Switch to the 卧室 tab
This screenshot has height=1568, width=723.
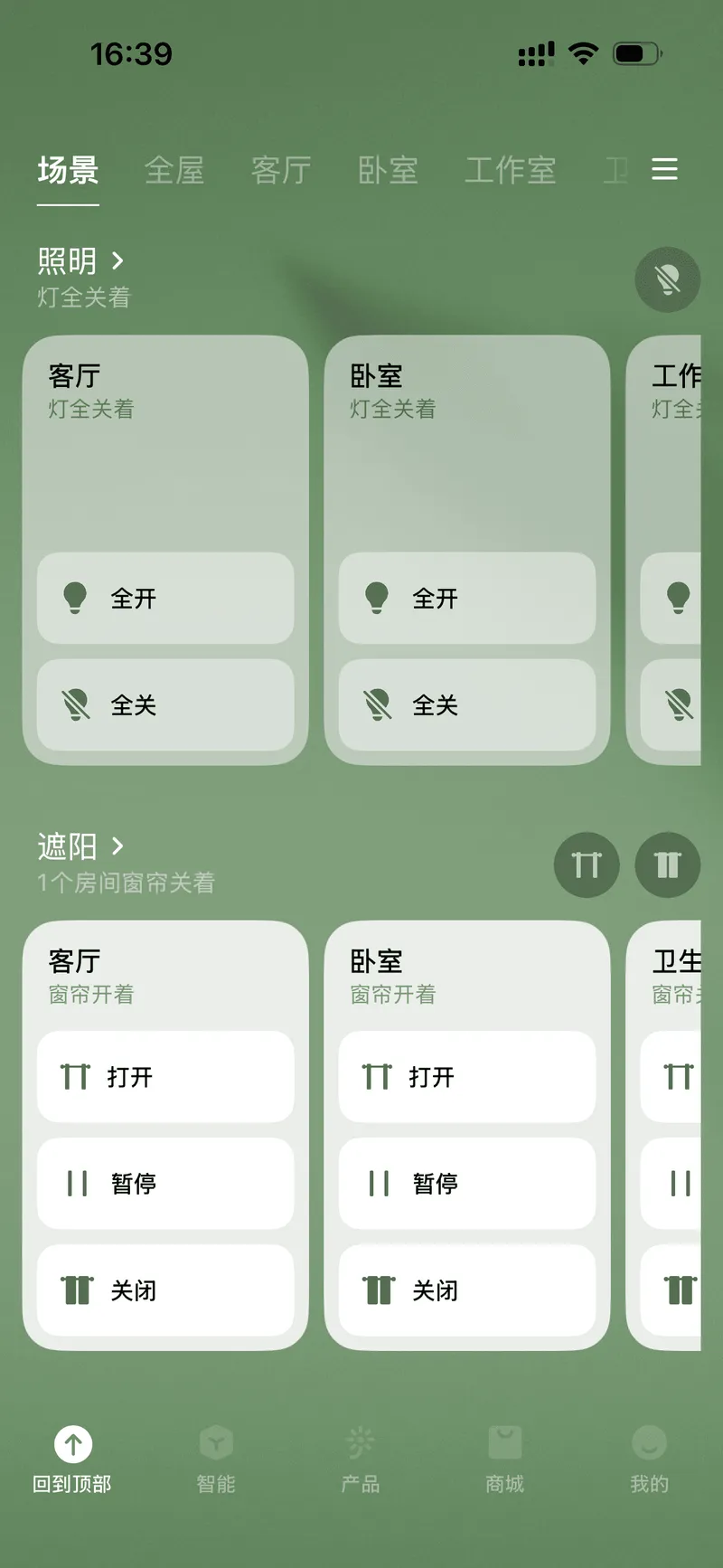[x=388, y=171]
